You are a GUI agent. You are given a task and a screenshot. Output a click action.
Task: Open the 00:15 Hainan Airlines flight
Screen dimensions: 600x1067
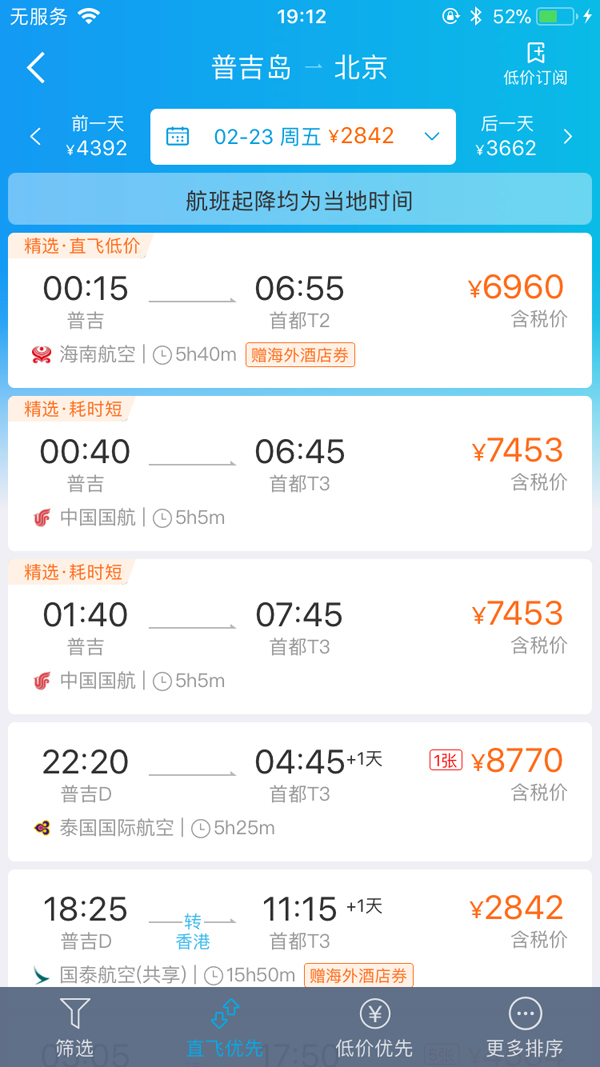pyautogui.click(x=300, y=310)
